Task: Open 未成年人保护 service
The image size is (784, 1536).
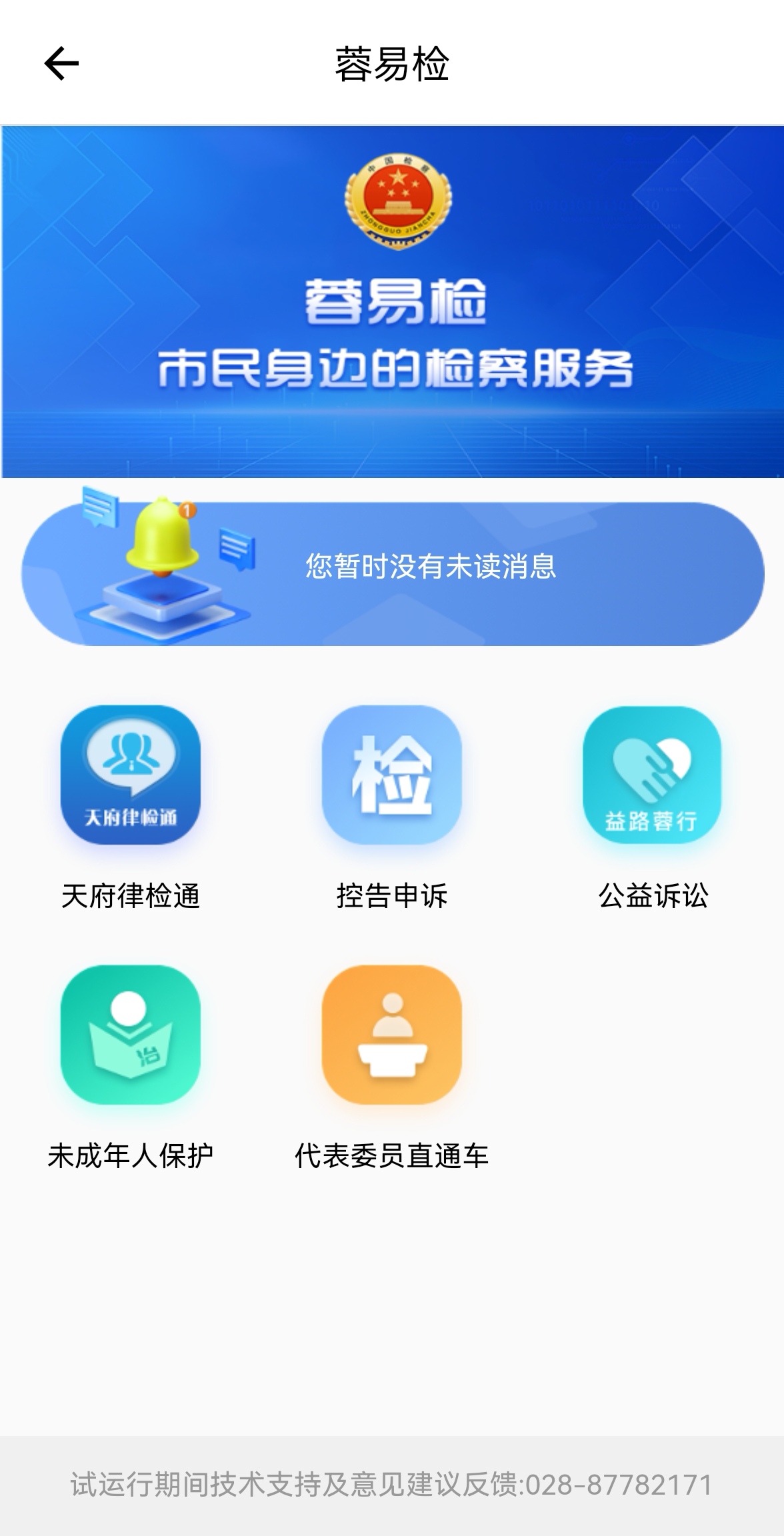Action: (131, 1035)
